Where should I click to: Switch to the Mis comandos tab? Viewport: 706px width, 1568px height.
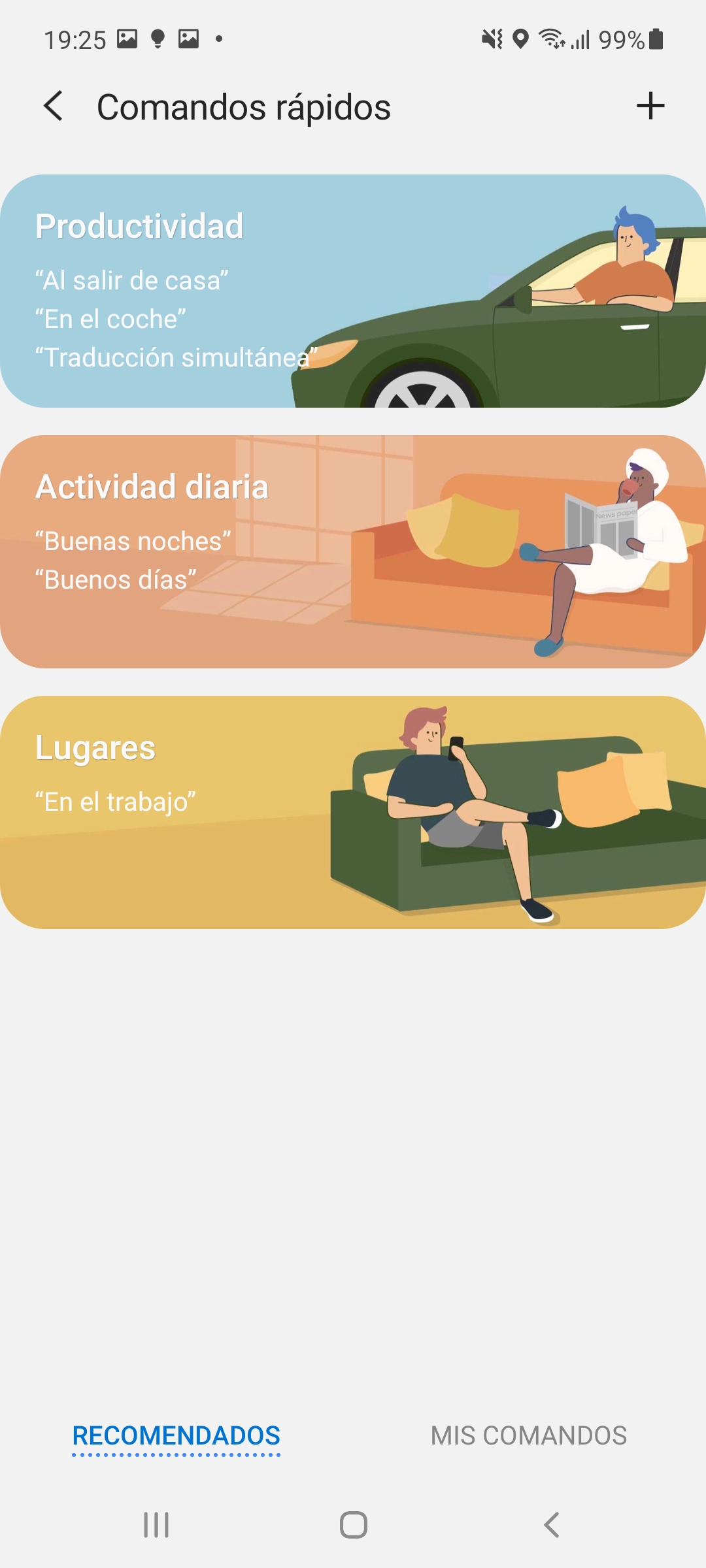coord(529,1435)
